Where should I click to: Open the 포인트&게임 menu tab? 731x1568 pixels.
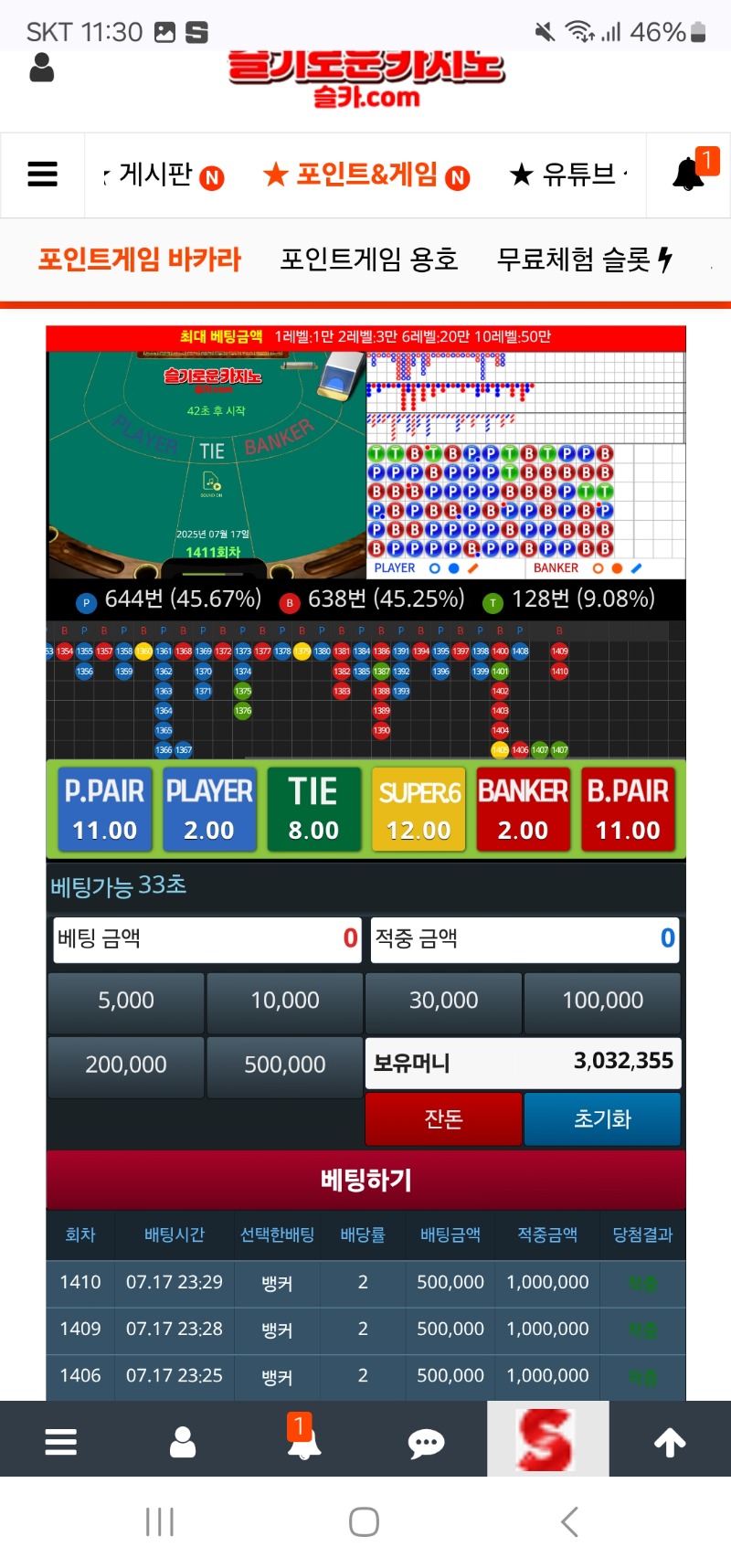pos(365,174)
